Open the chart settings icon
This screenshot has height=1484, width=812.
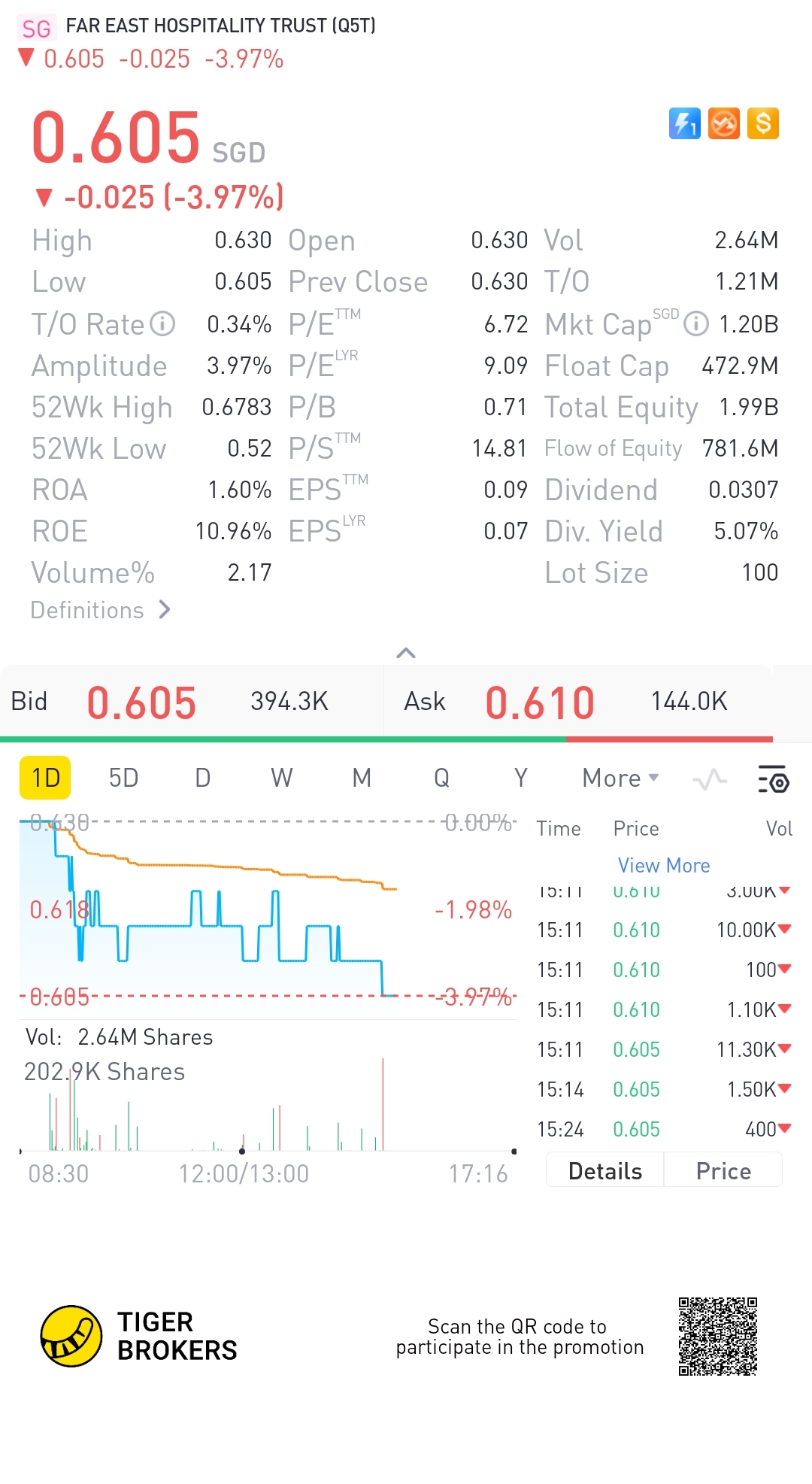(x=773, y=779)
